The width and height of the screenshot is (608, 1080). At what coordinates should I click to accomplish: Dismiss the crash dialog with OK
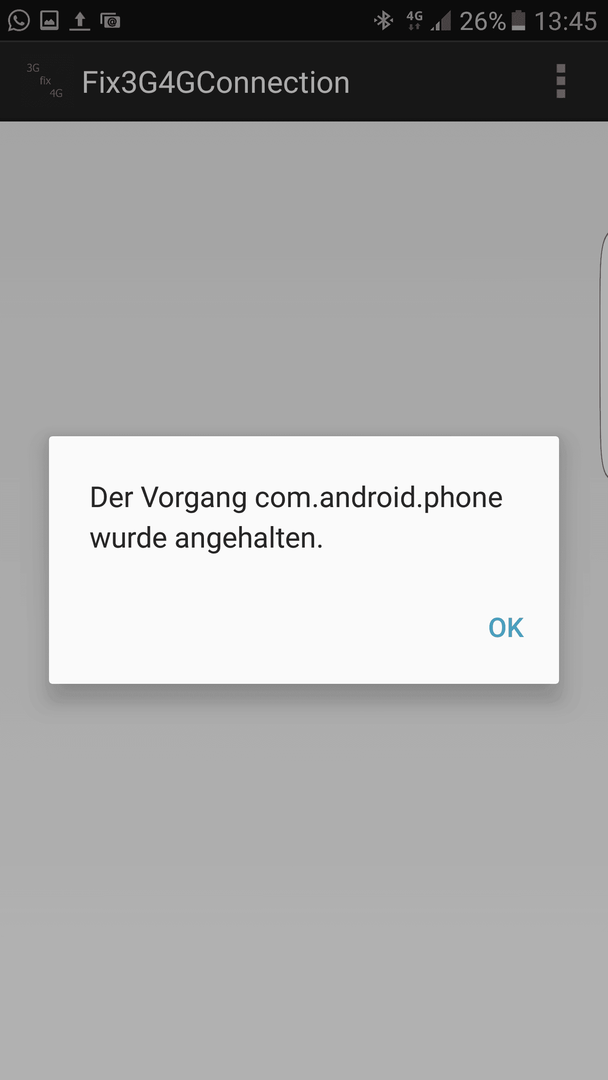pos(505,627)
